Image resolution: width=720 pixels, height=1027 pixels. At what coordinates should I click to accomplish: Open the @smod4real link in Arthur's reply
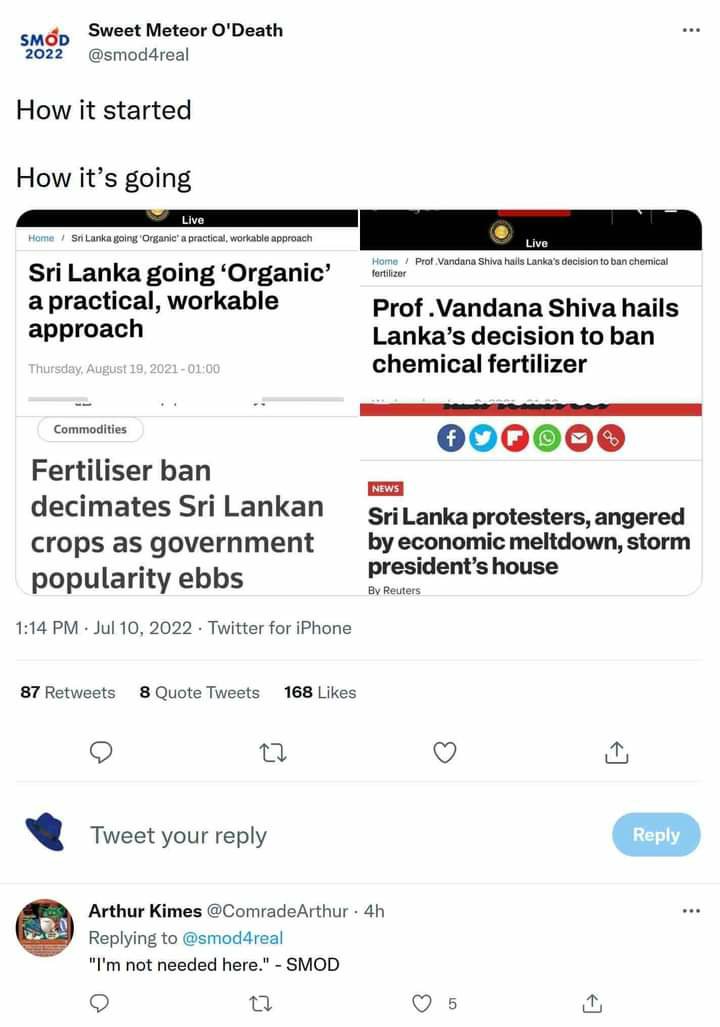[233, 938]
